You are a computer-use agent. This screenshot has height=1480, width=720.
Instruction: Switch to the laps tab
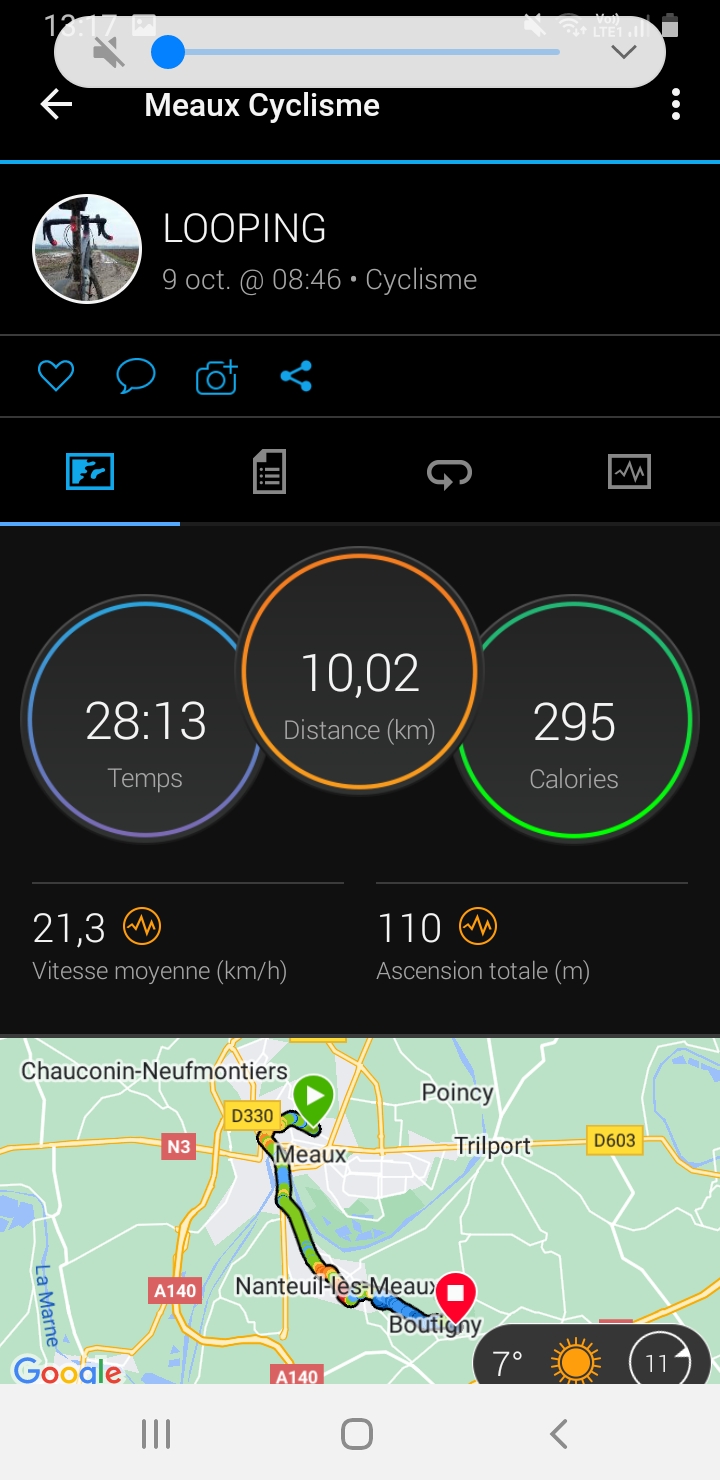[x=449, y=472]
